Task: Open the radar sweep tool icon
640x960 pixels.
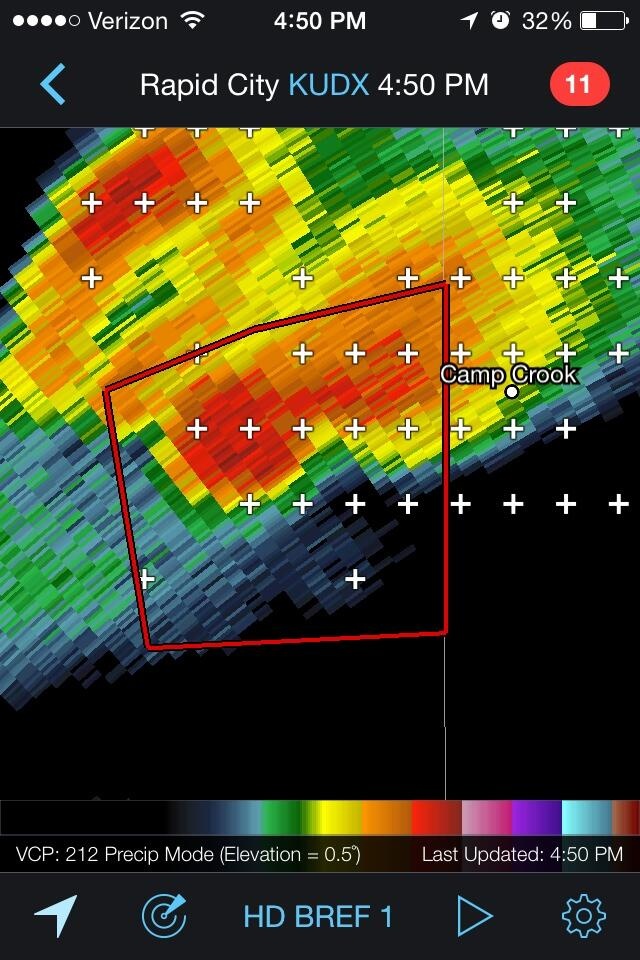Action: pyautogui.click(x=163, y=915)
